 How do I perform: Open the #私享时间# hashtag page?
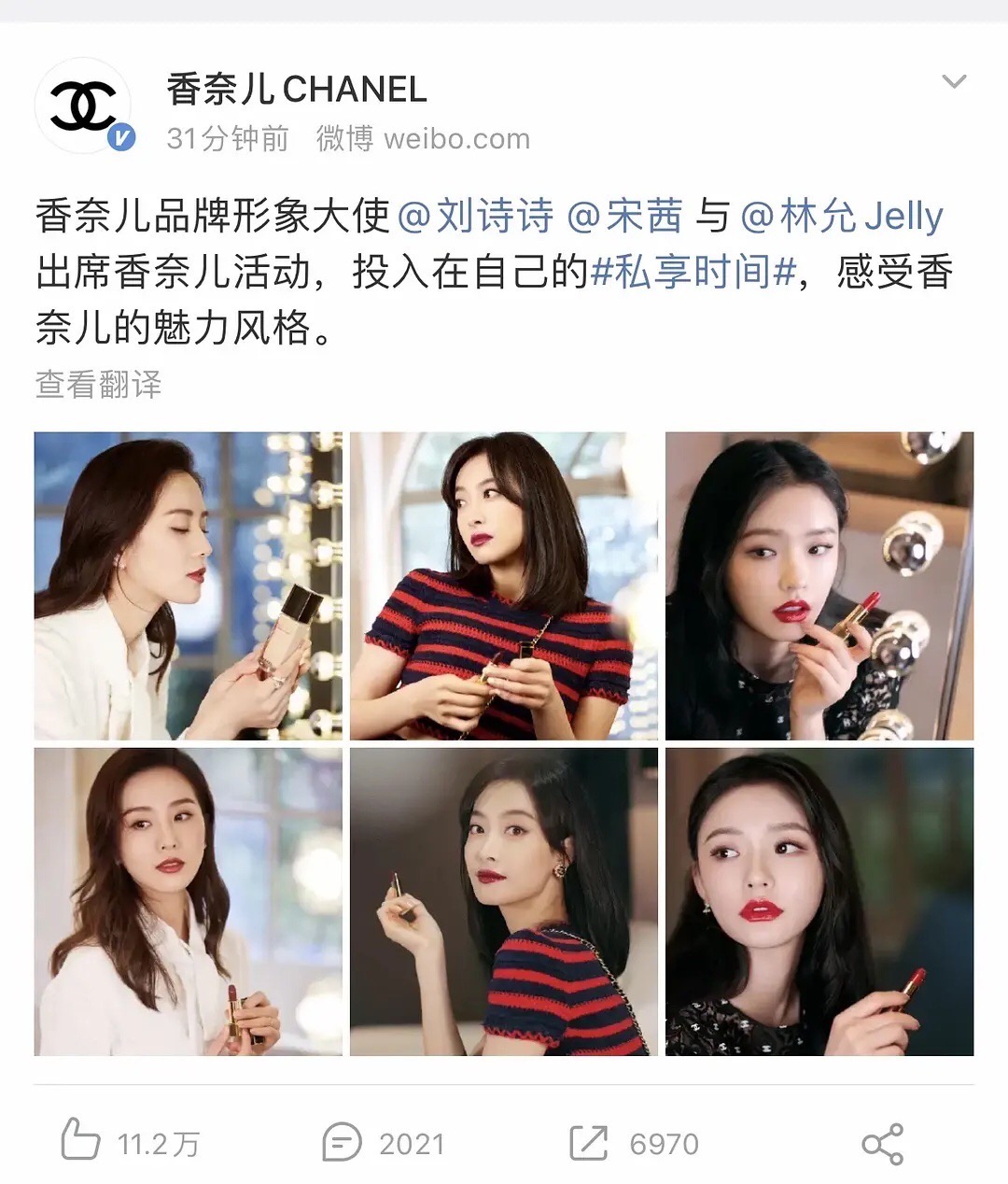coord(692,273)
